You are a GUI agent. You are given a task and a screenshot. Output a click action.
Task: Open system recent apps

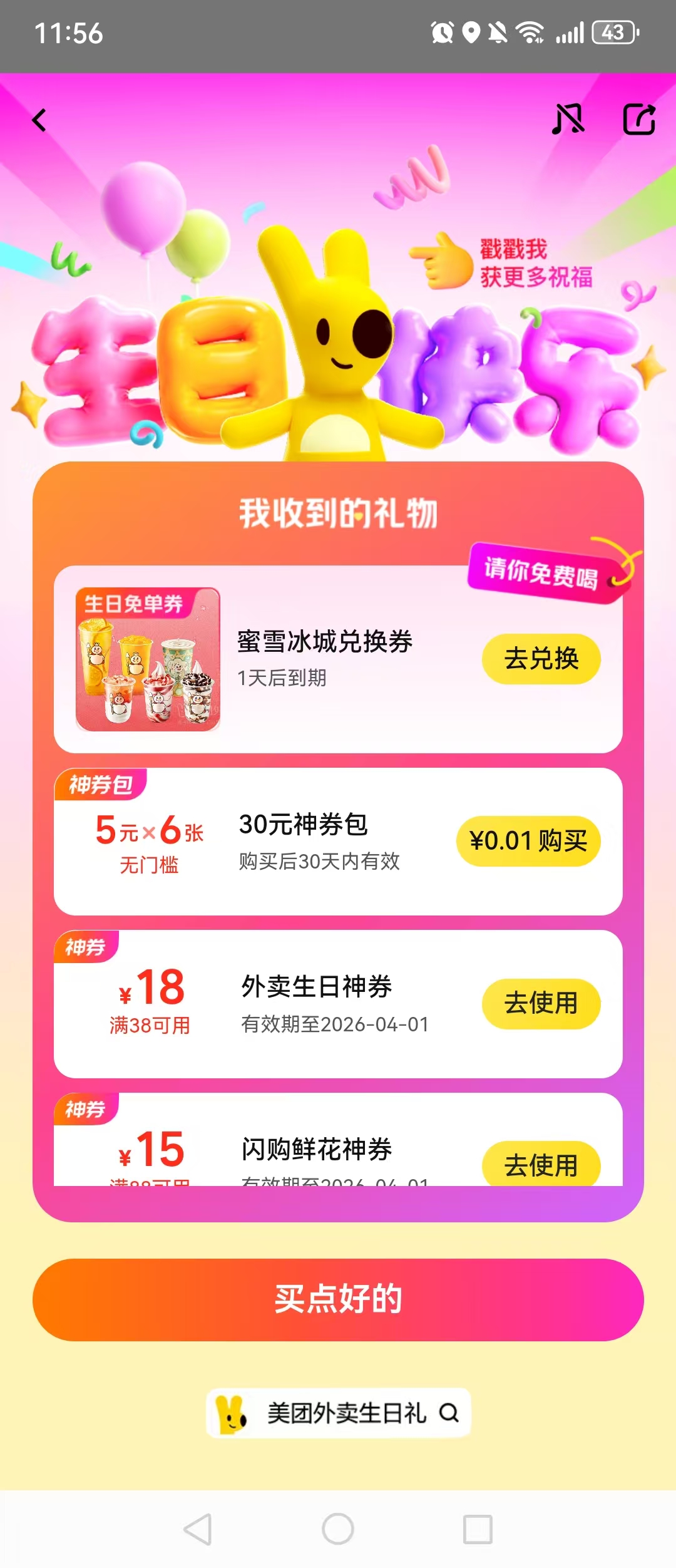tap(478, 1529)
